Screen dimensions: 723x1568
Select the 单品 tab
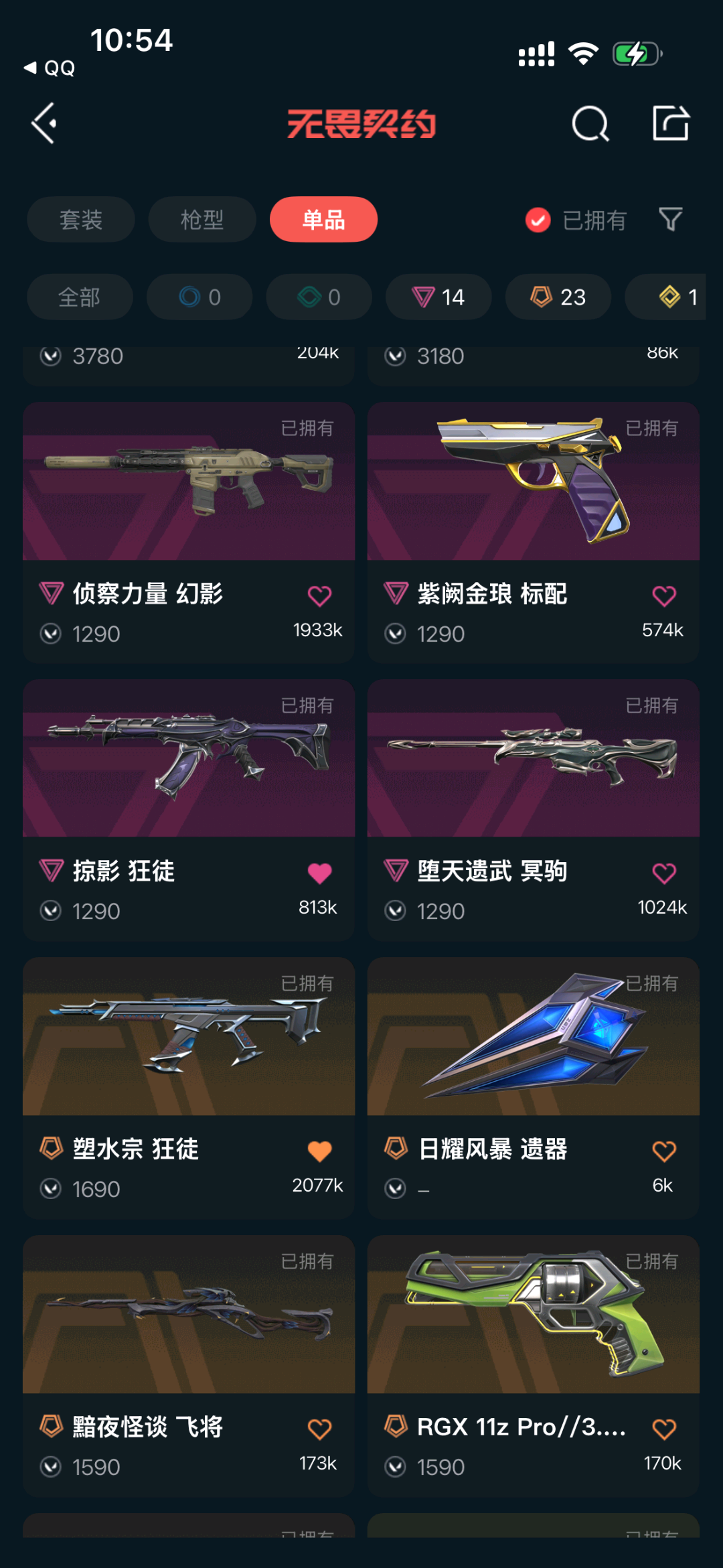323,220
